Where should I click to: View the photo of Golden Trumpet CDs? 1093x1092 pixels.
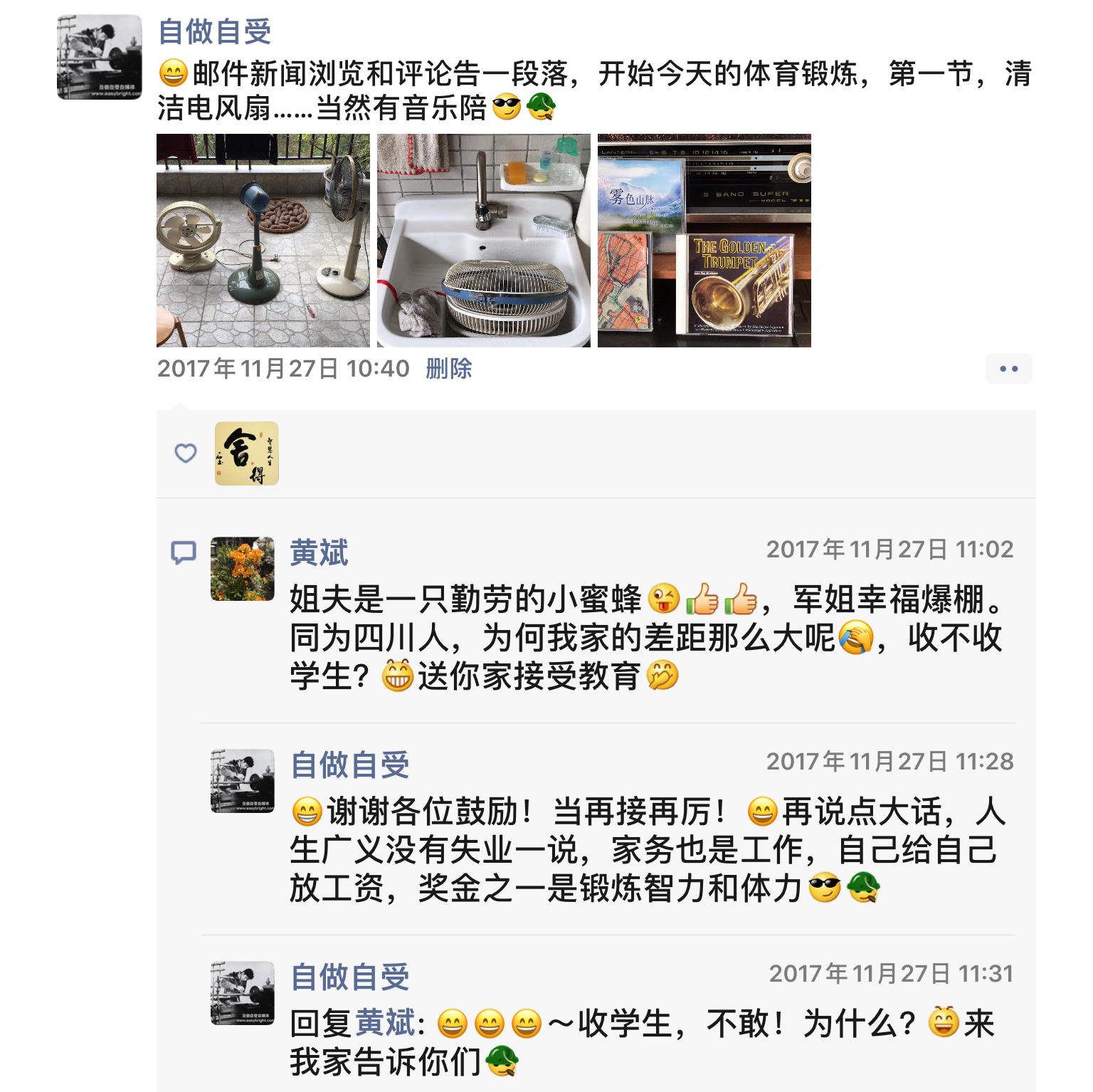(704, 241)
